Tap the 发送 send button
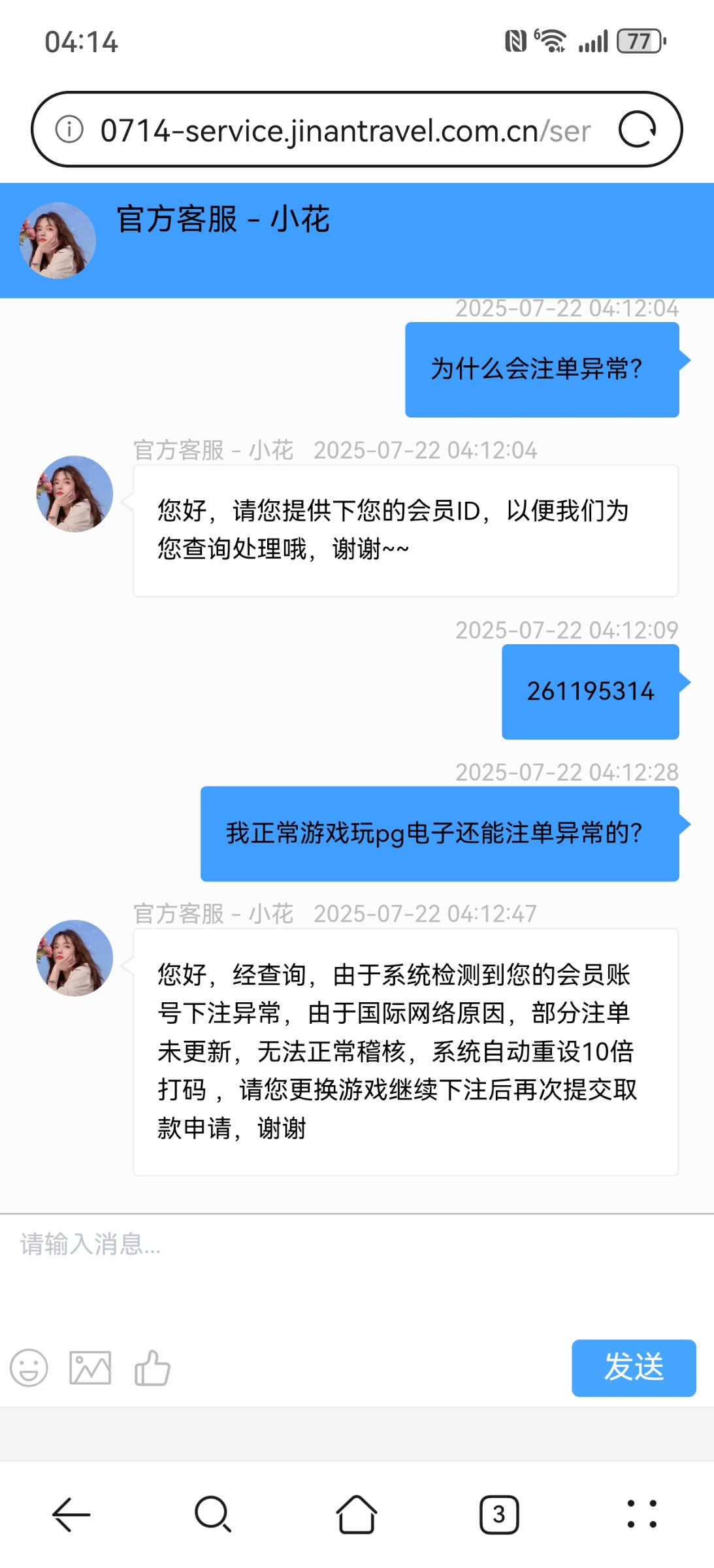The image size is (714, 1568). coord(633,1367)
